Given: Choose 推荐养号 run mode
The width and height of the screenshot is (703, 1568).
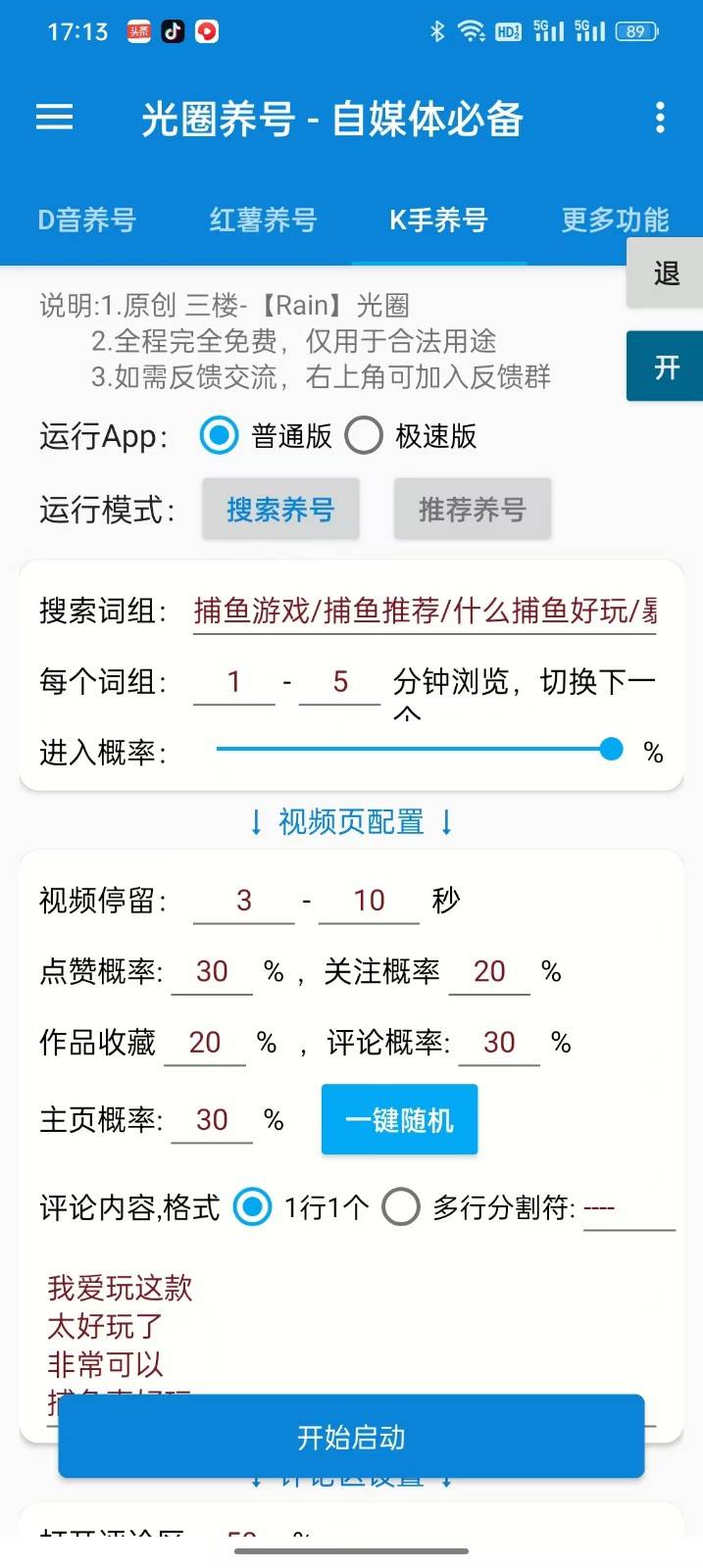Looking at the screenshot, I should click(473, 510).
